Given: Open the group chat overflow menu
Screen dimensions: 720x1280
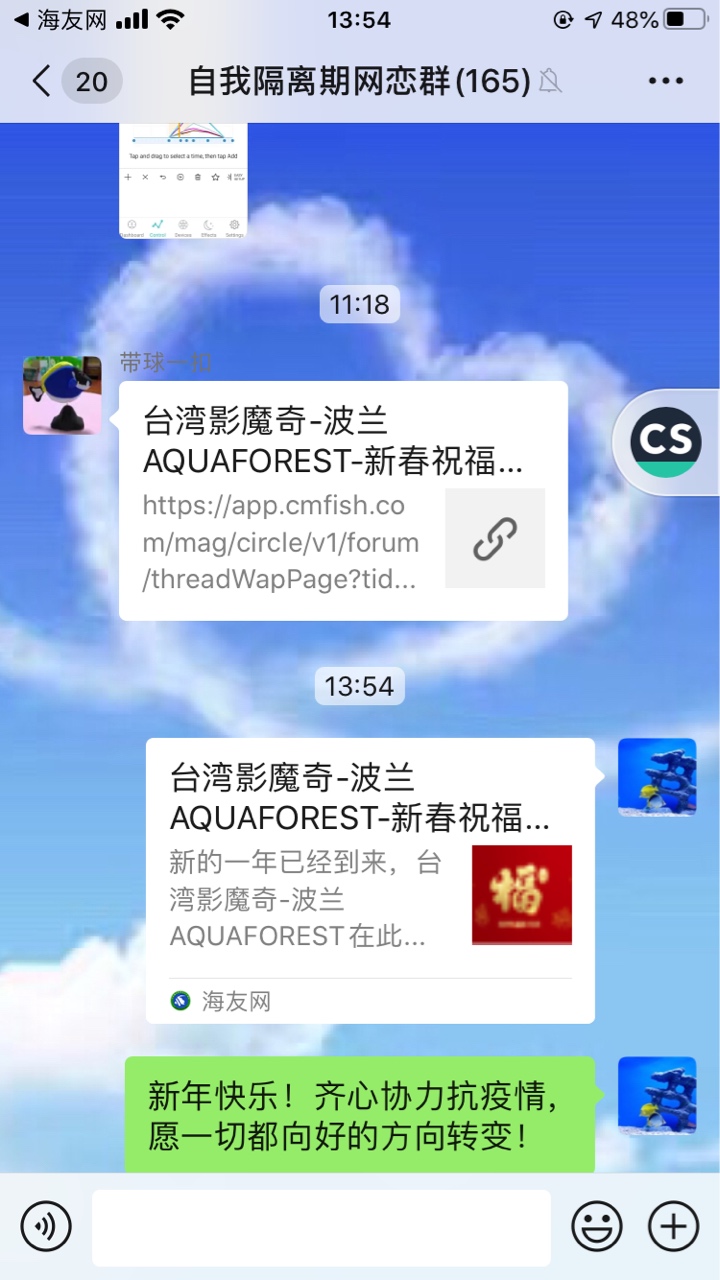Looking at the screenshot, I should (x=665, y=81).
